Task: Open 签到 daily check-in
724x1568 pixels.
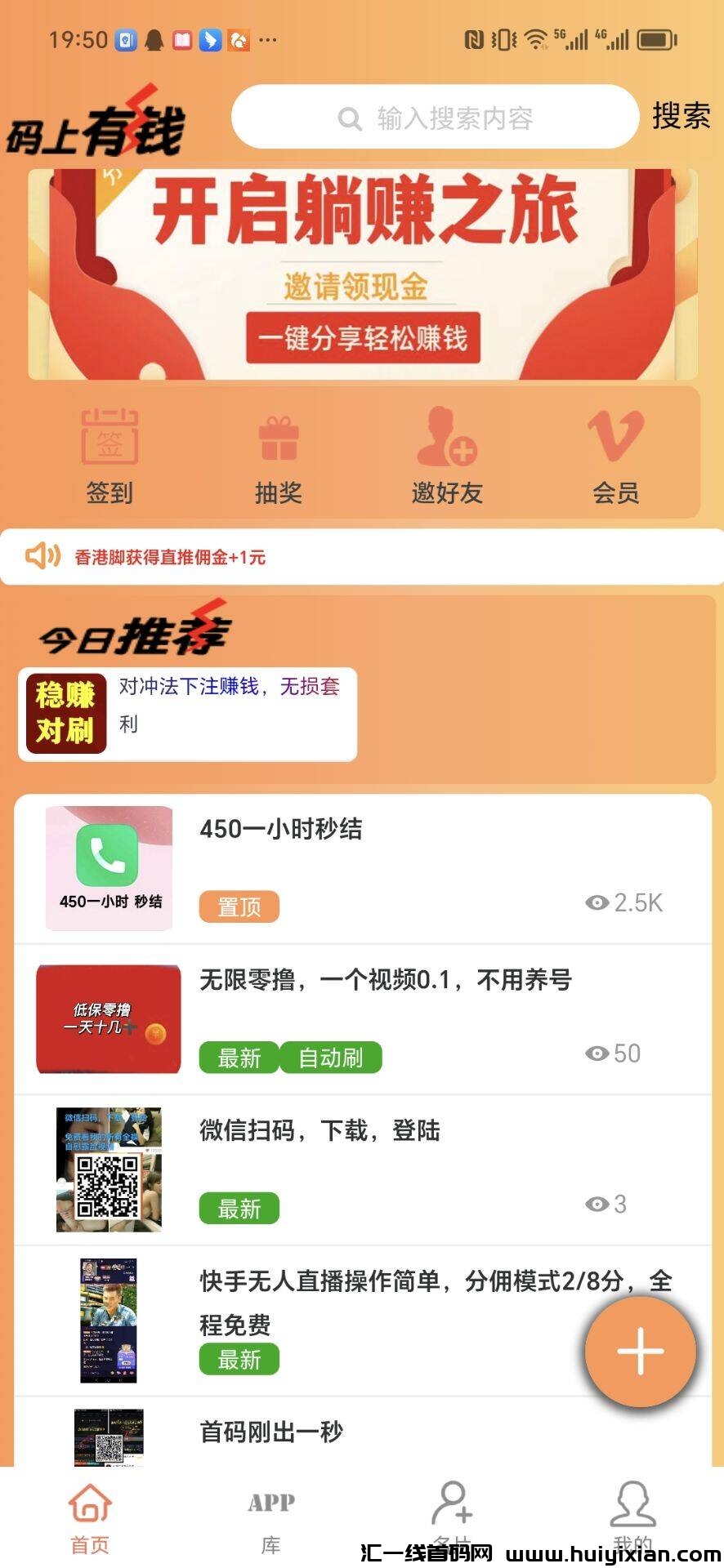Action: (x=109, y=457)
